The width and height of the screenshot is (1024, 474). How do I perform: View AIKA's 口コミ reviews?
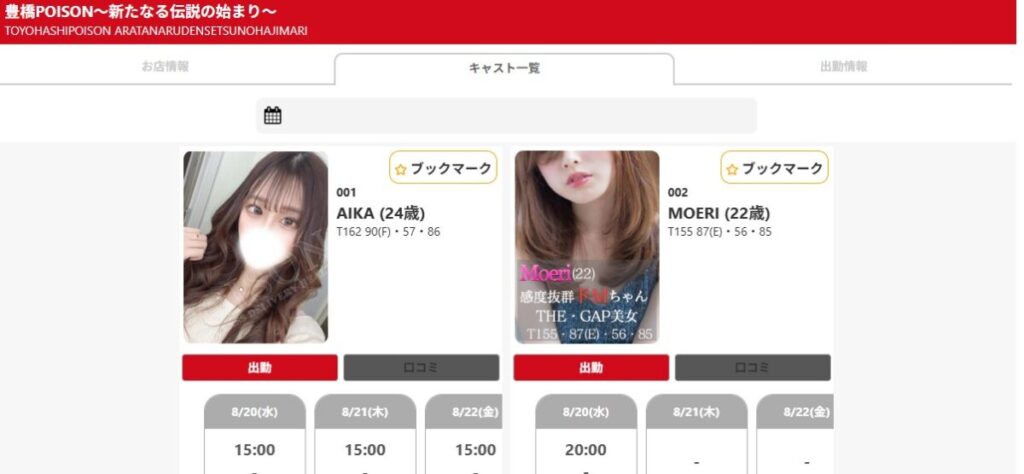421,368
